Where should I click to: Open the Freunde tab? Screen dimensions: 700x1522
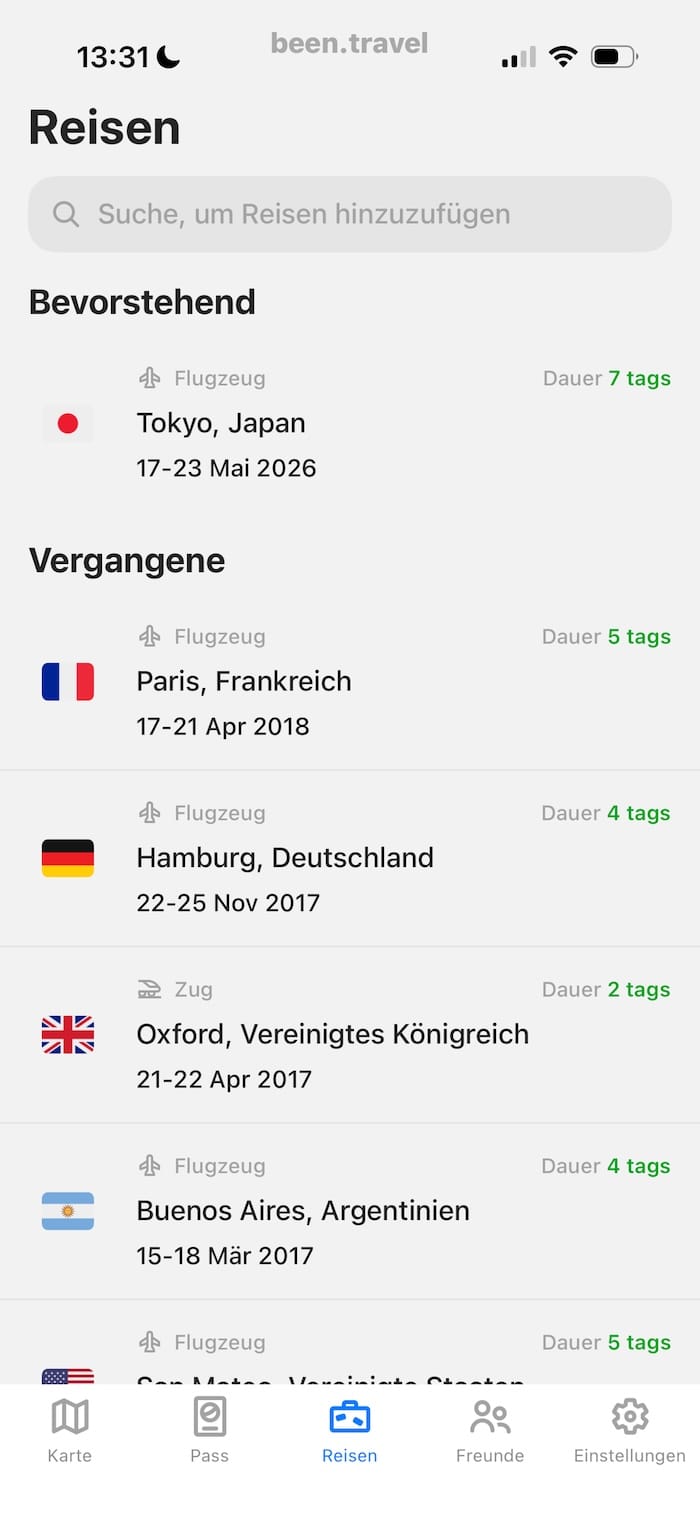click(490, 1430)
